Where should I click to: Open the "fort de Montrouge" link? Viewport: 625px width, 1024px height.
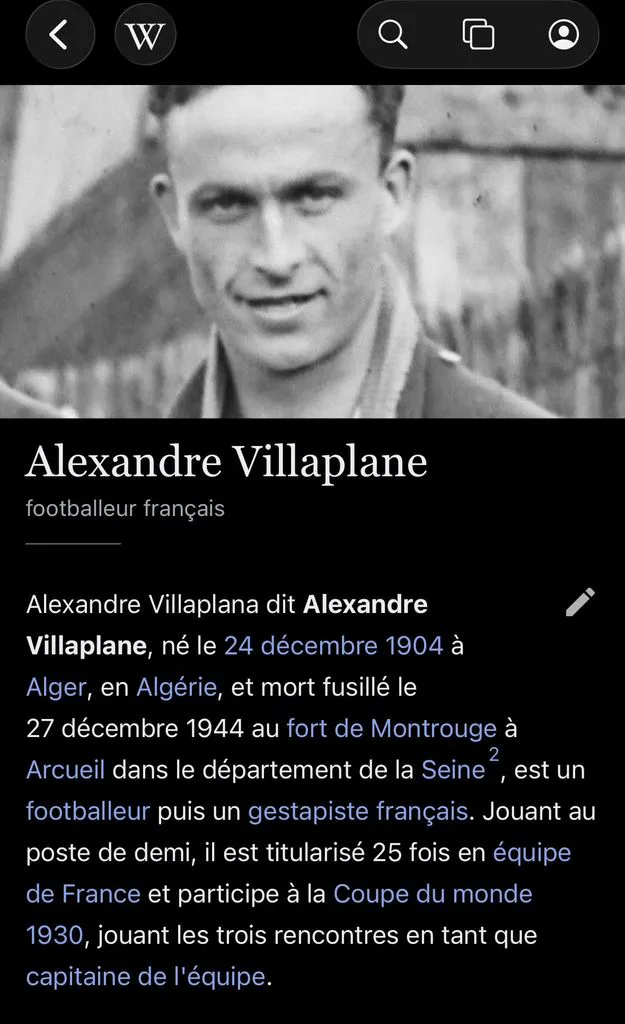click(392, 729)
